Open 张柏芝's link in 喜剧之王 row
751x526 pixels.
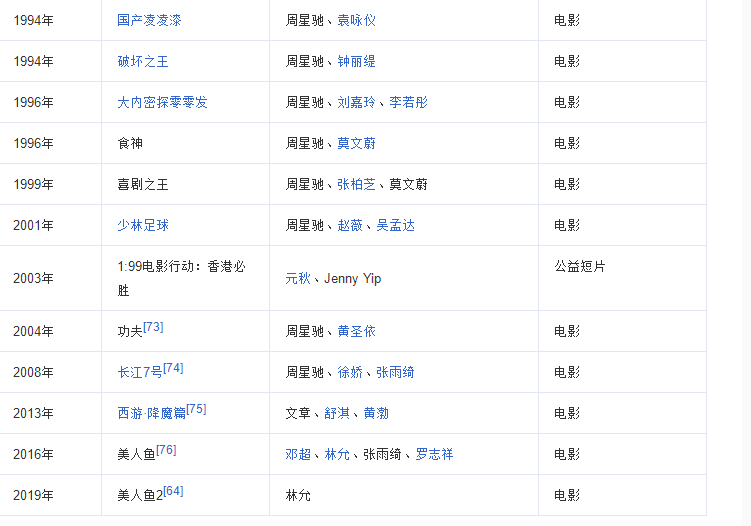pyautogui.click(x=356, y=184)
